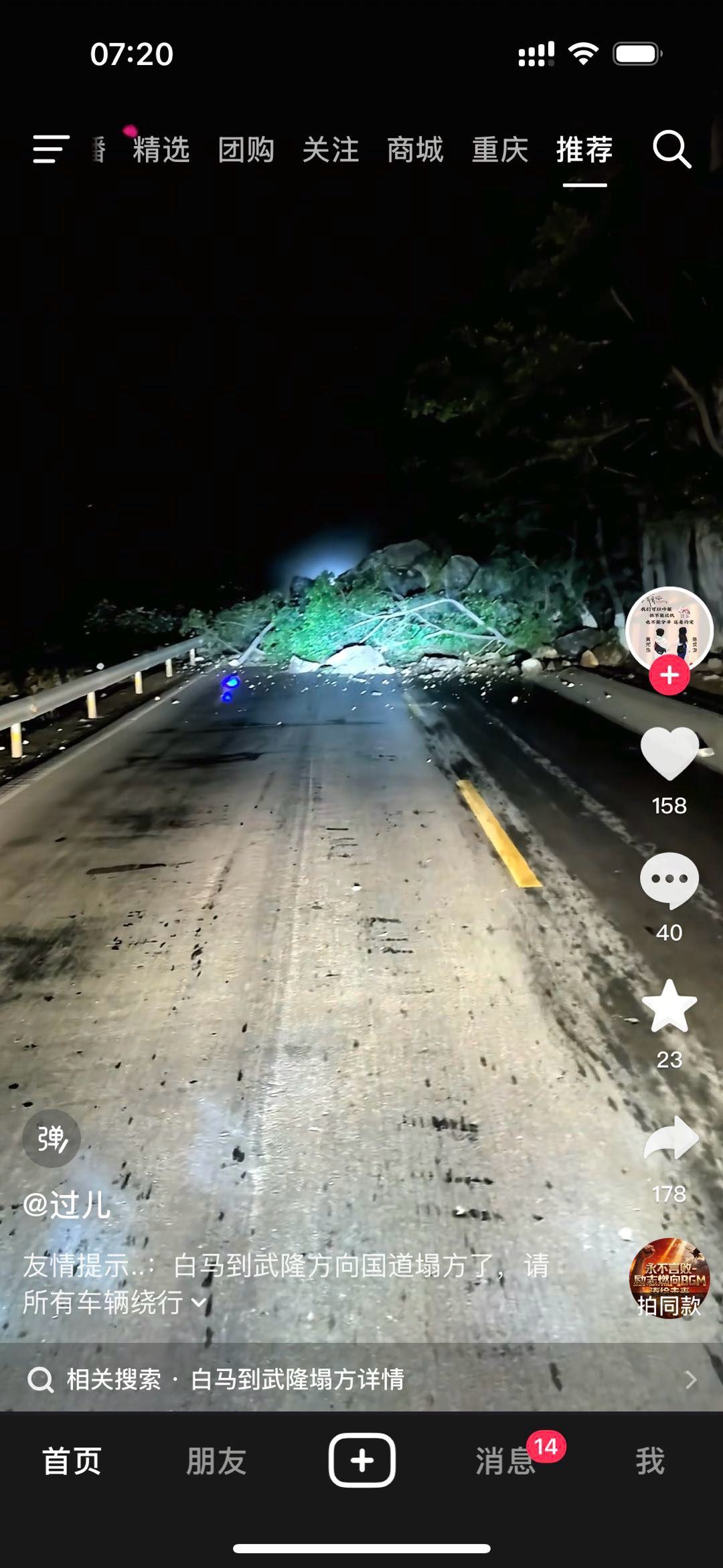Expand the video caption text
The height and width of the screenshot is (1568, 723).
[199, 1303]
